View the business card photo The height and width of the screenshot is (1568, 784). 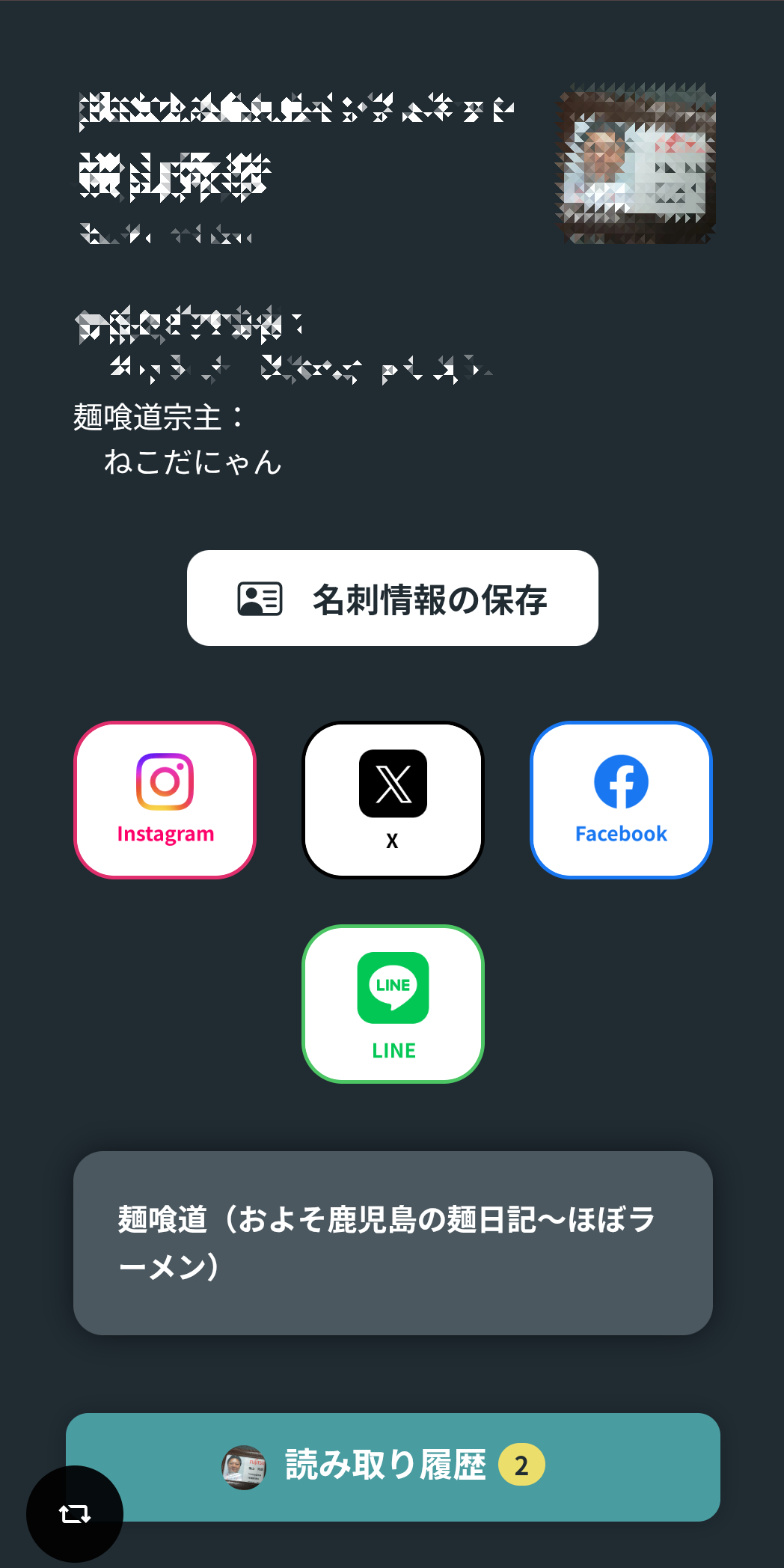point(636,163)
